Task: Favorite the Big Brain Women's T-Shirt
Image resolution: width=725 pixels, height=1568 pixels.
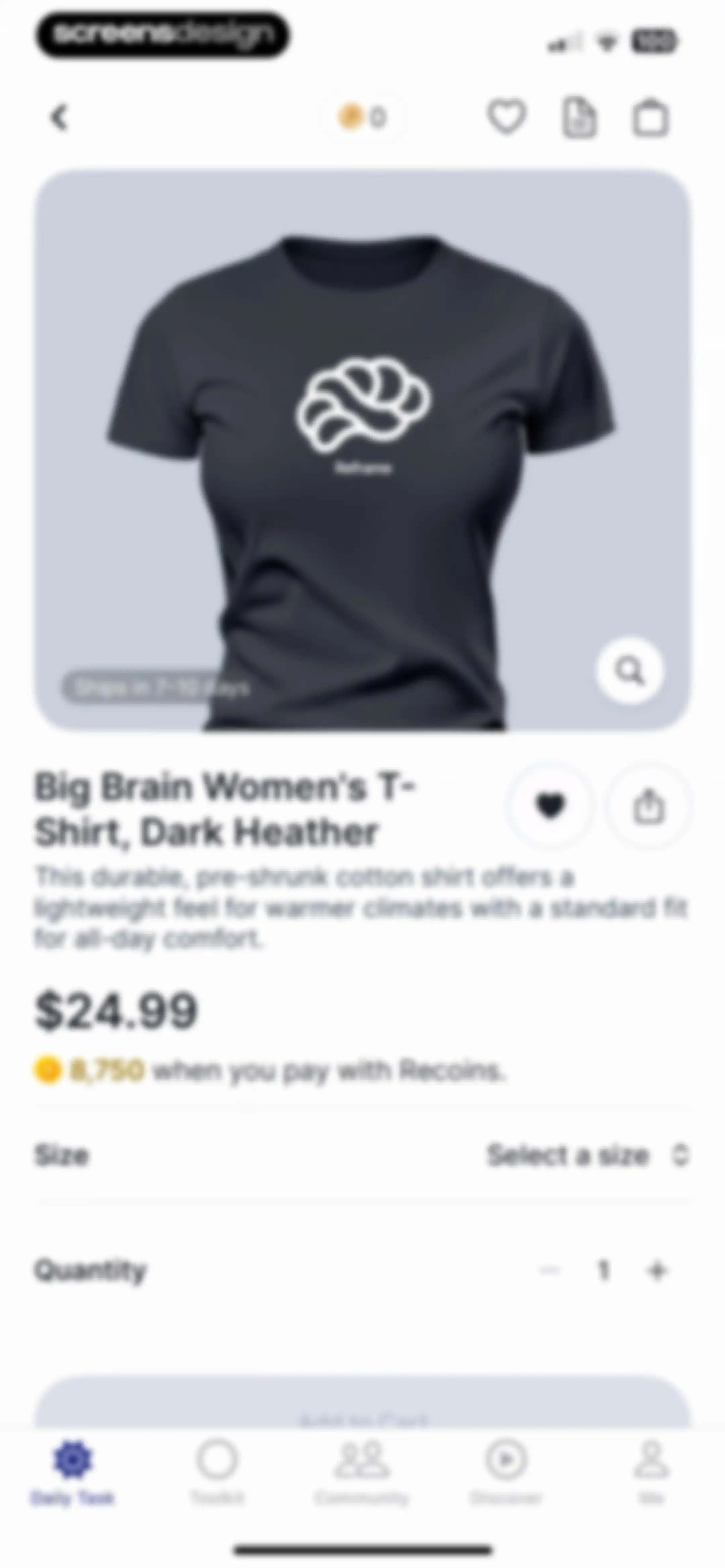Action: [x=550, y=806]
